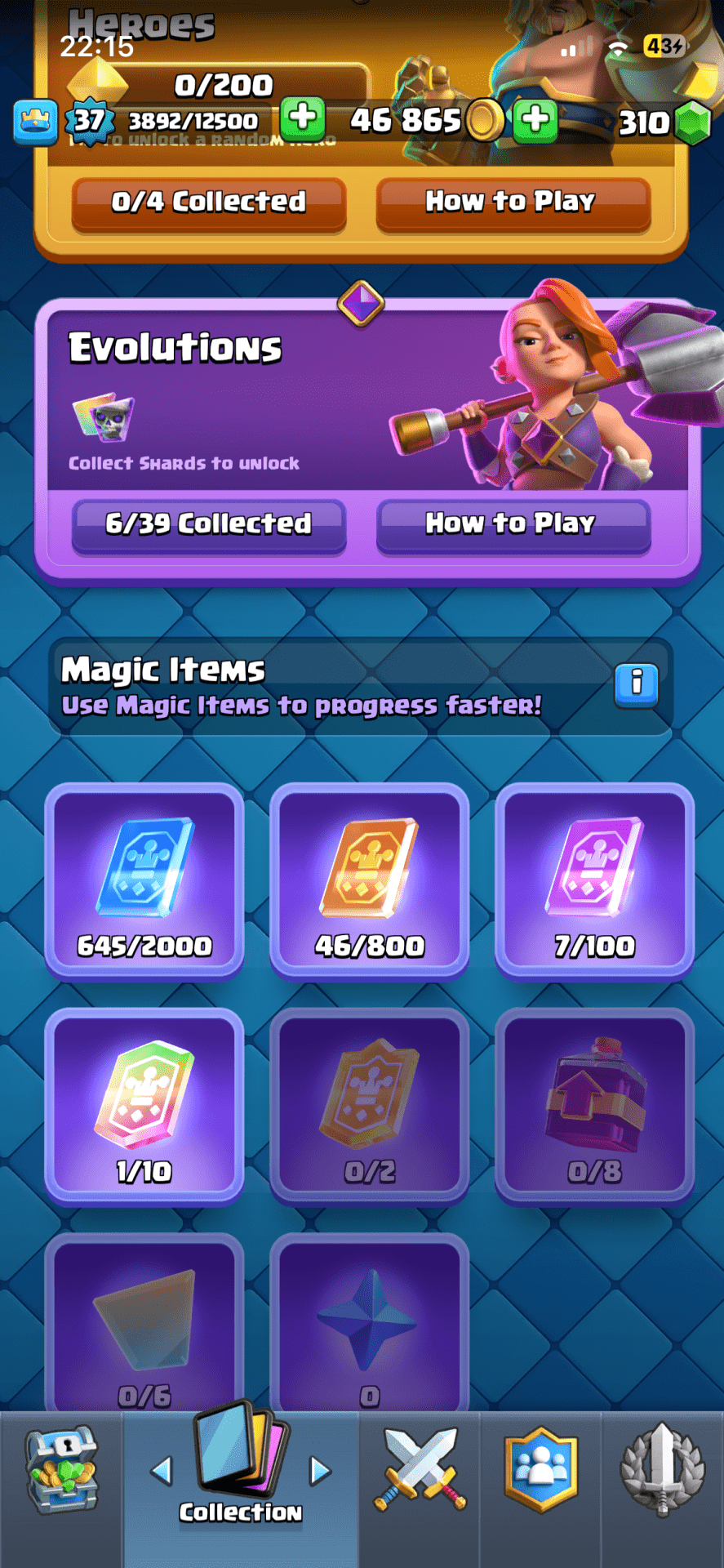Open the 0/4 Collected heroes button
This screenshot has width=724, height=1568.
coord(209,202)
